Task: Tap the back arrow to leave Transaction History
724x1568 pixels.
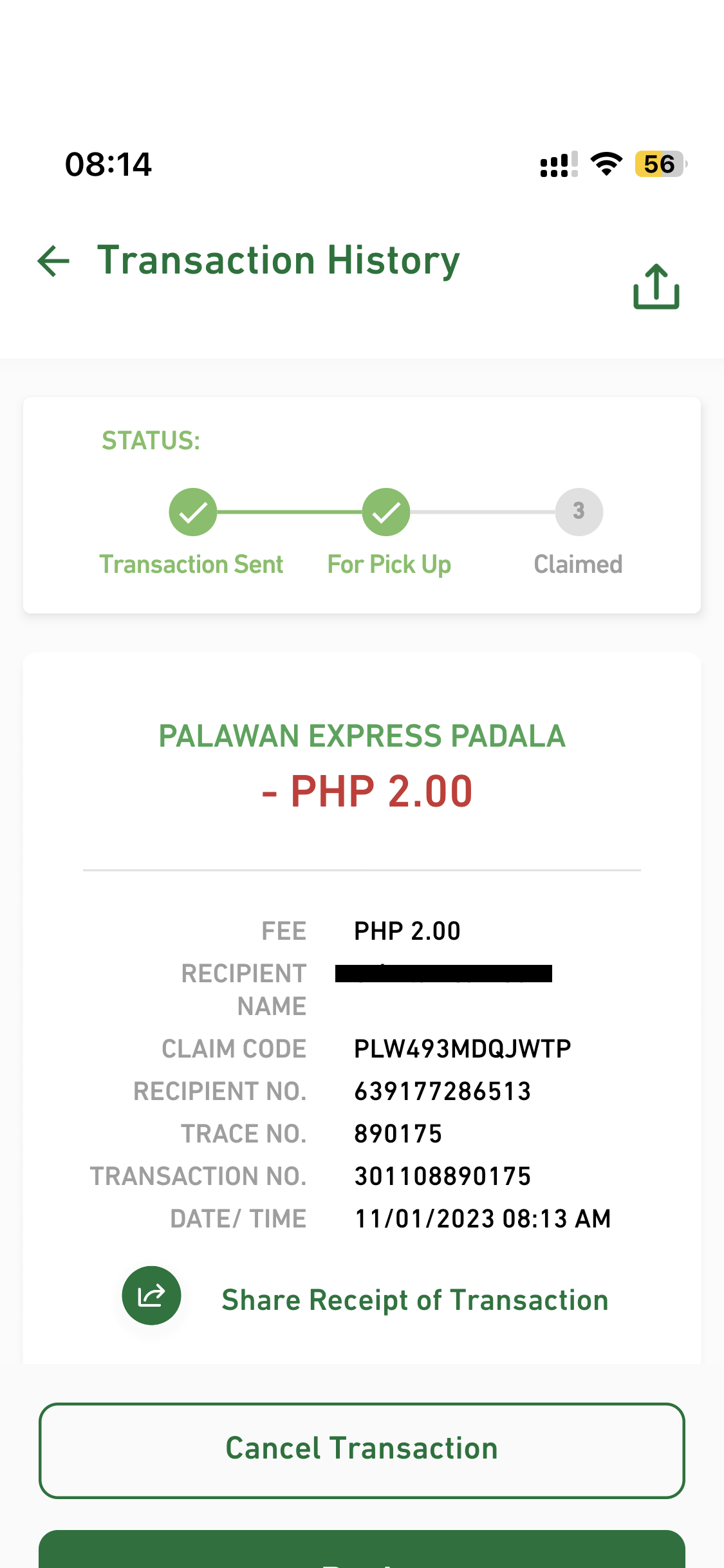Action: (x=53, y=260)
